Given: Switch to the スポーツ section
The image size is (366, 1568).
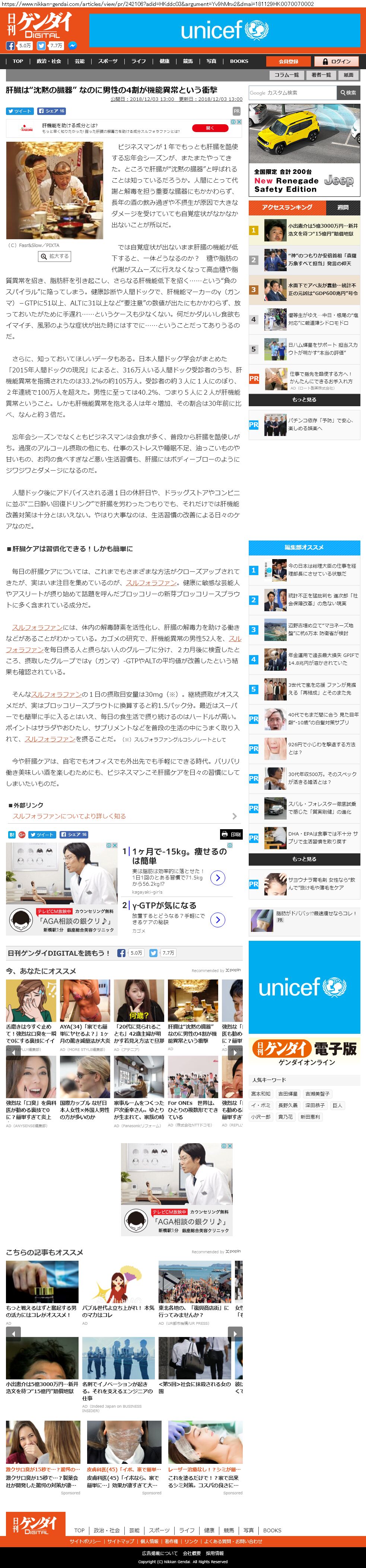Looking at the screenshot, I should [x=108, y=61].
